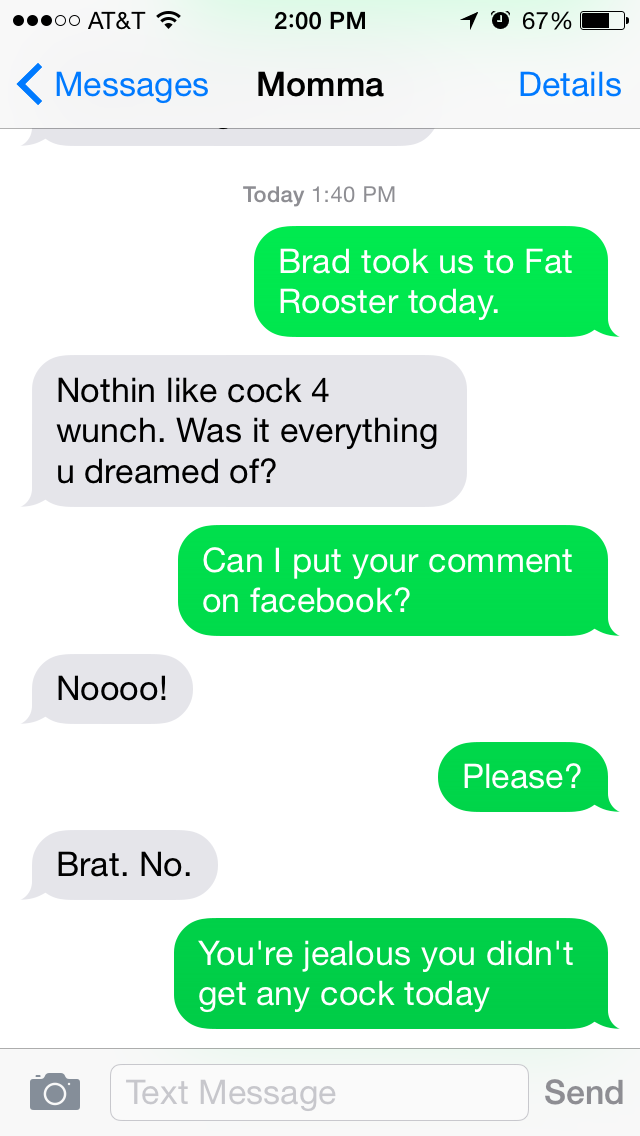Image resolution: width=640 pixels, height=1136 pixels.
Task: Go back to the Messages list
Action: coord(112,85)
